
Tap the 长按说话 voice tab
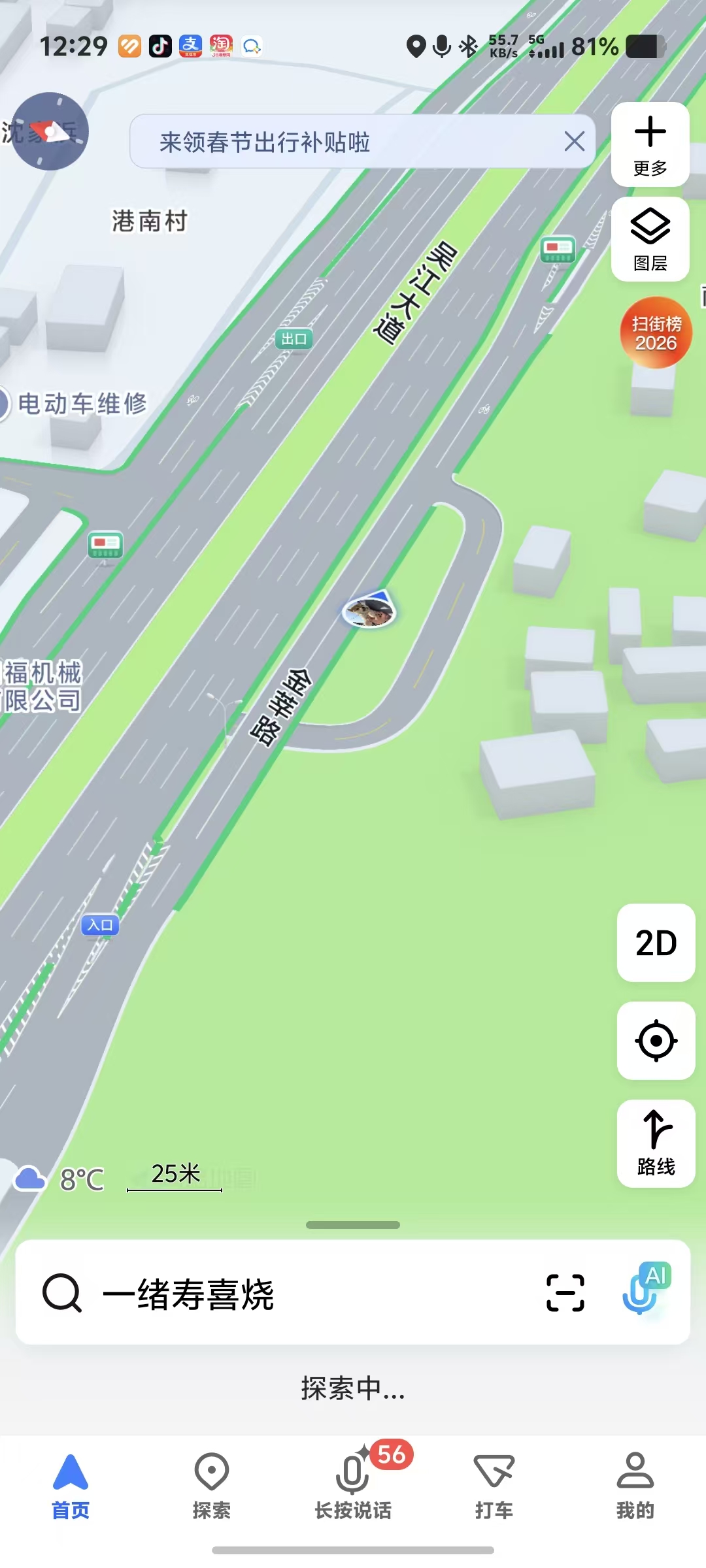point(353,1484)
